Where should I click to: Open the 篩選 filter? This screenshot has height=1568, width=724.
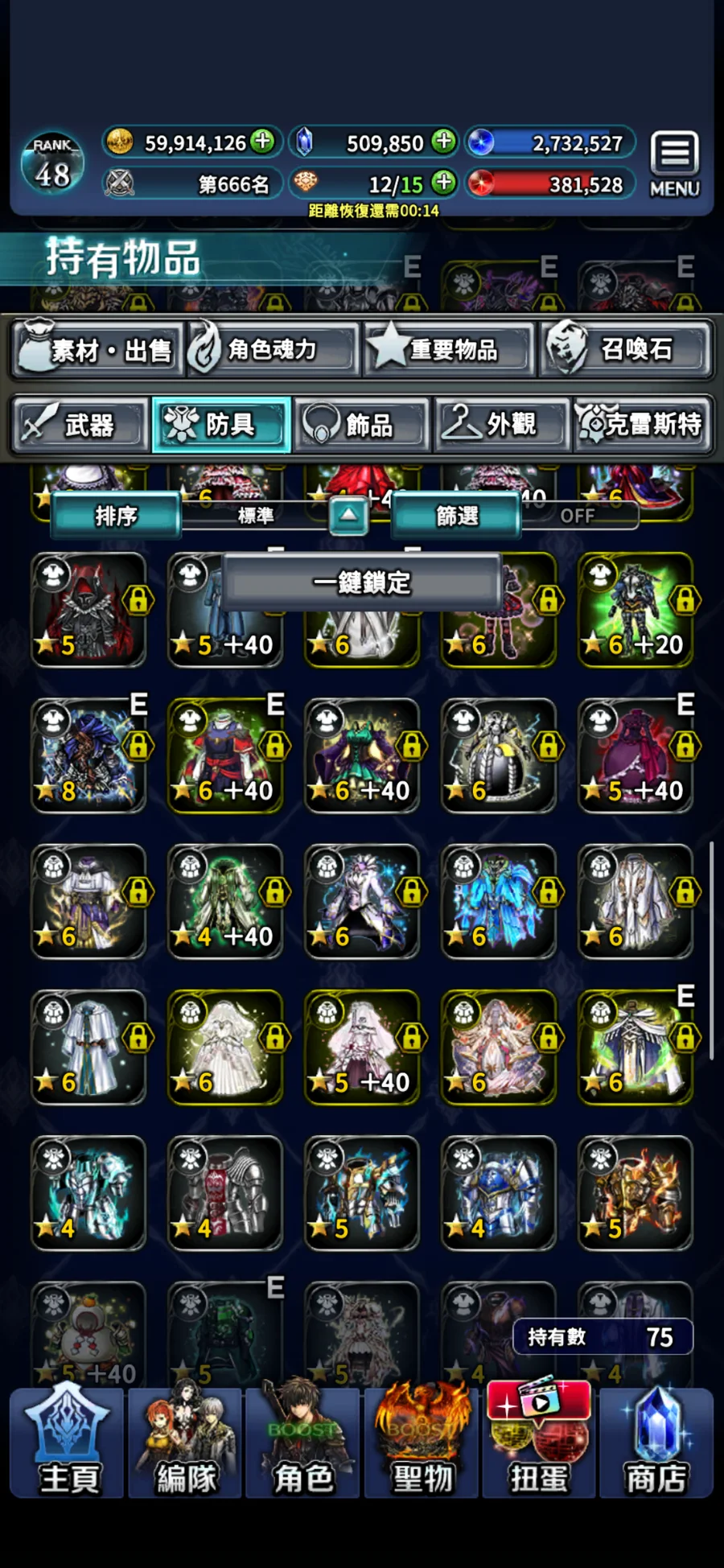coord(456,516)
